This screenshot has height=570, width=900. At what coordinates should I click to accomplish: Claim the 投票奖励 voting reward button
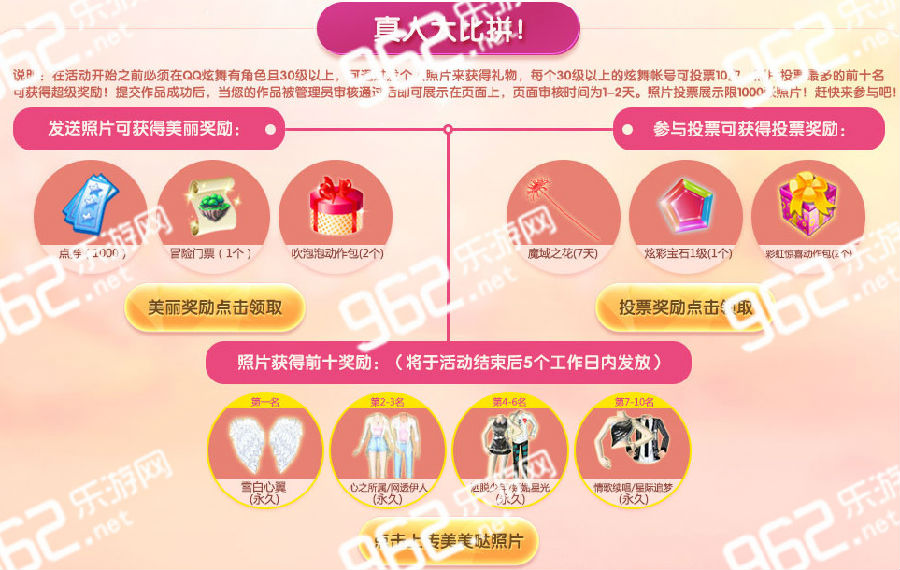click(x=685, y=307)
